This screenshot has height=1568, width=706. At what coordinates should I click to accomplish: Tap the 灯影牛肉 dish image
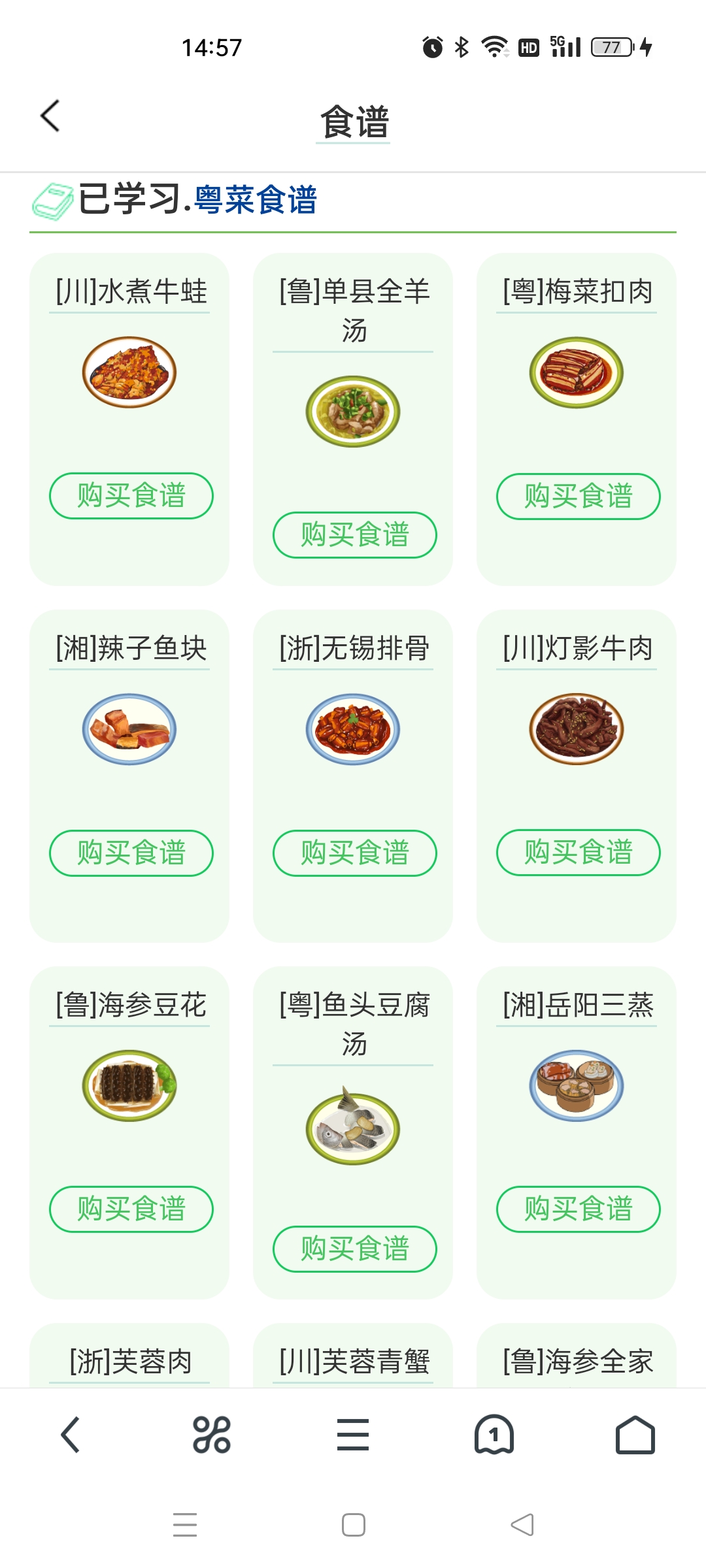(x=578, y=730)
